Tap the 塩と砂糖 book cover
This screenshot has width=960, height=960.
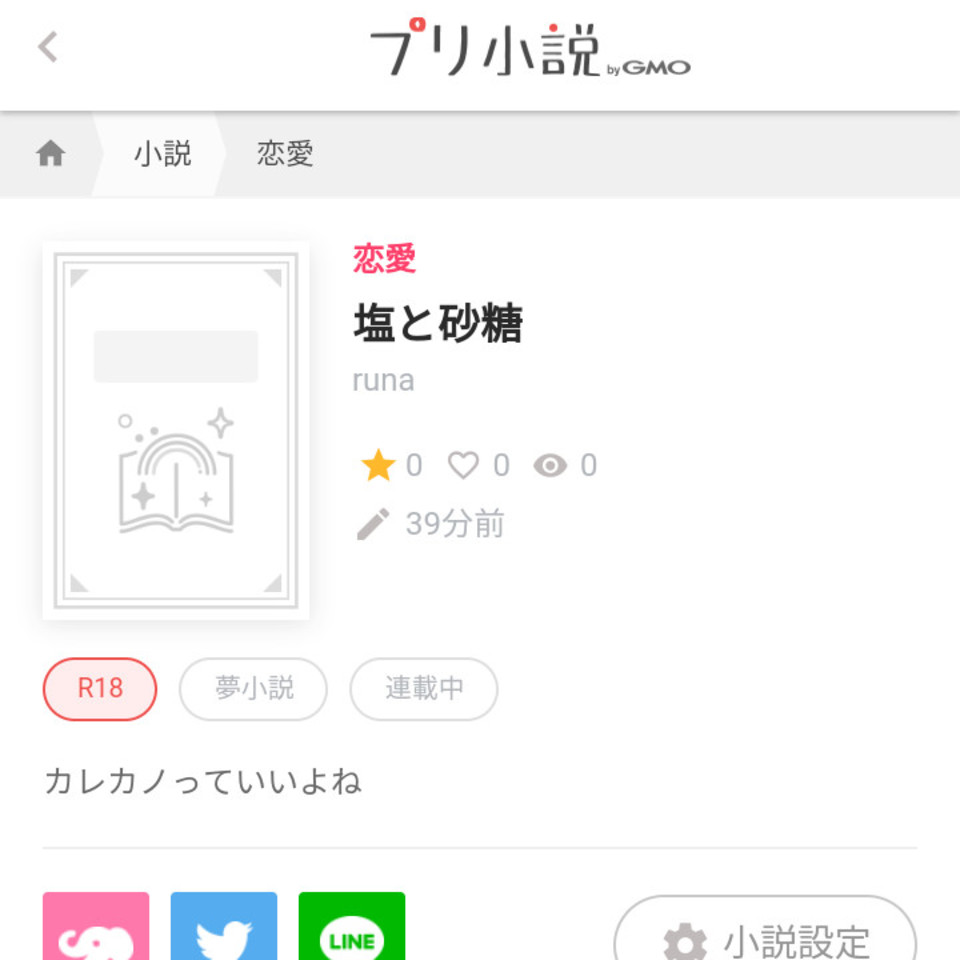pos(176,430)
